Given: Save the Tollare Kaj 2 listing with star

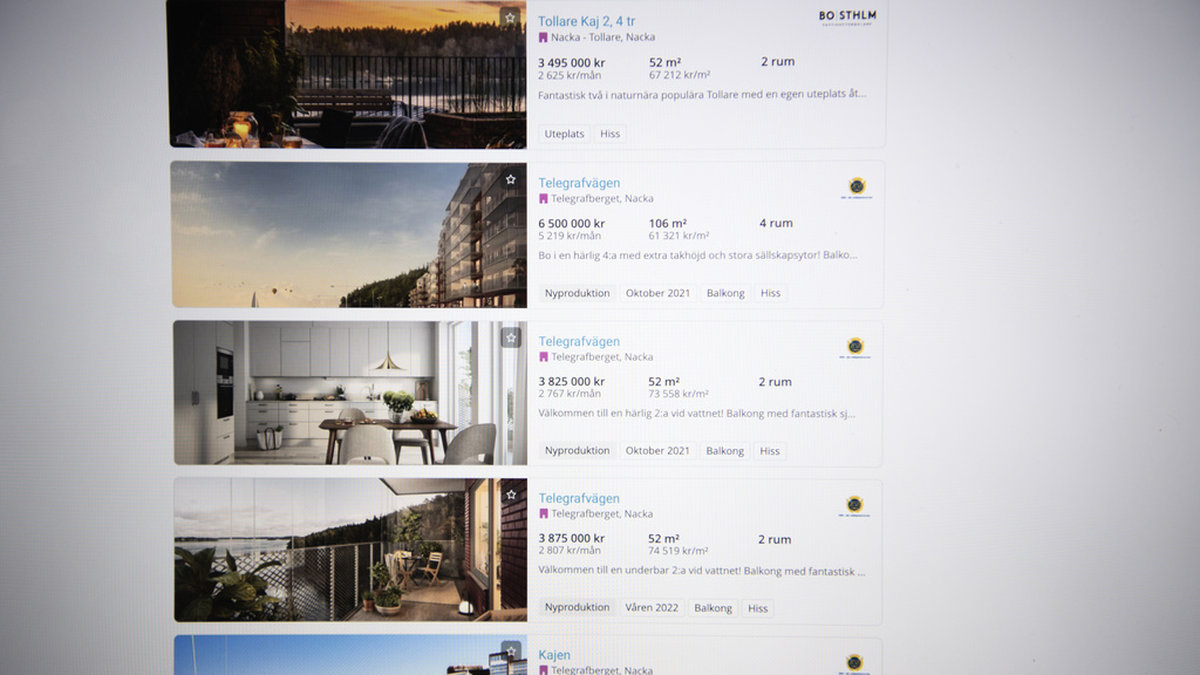Looking at the screenshot, I should point(510,18).
